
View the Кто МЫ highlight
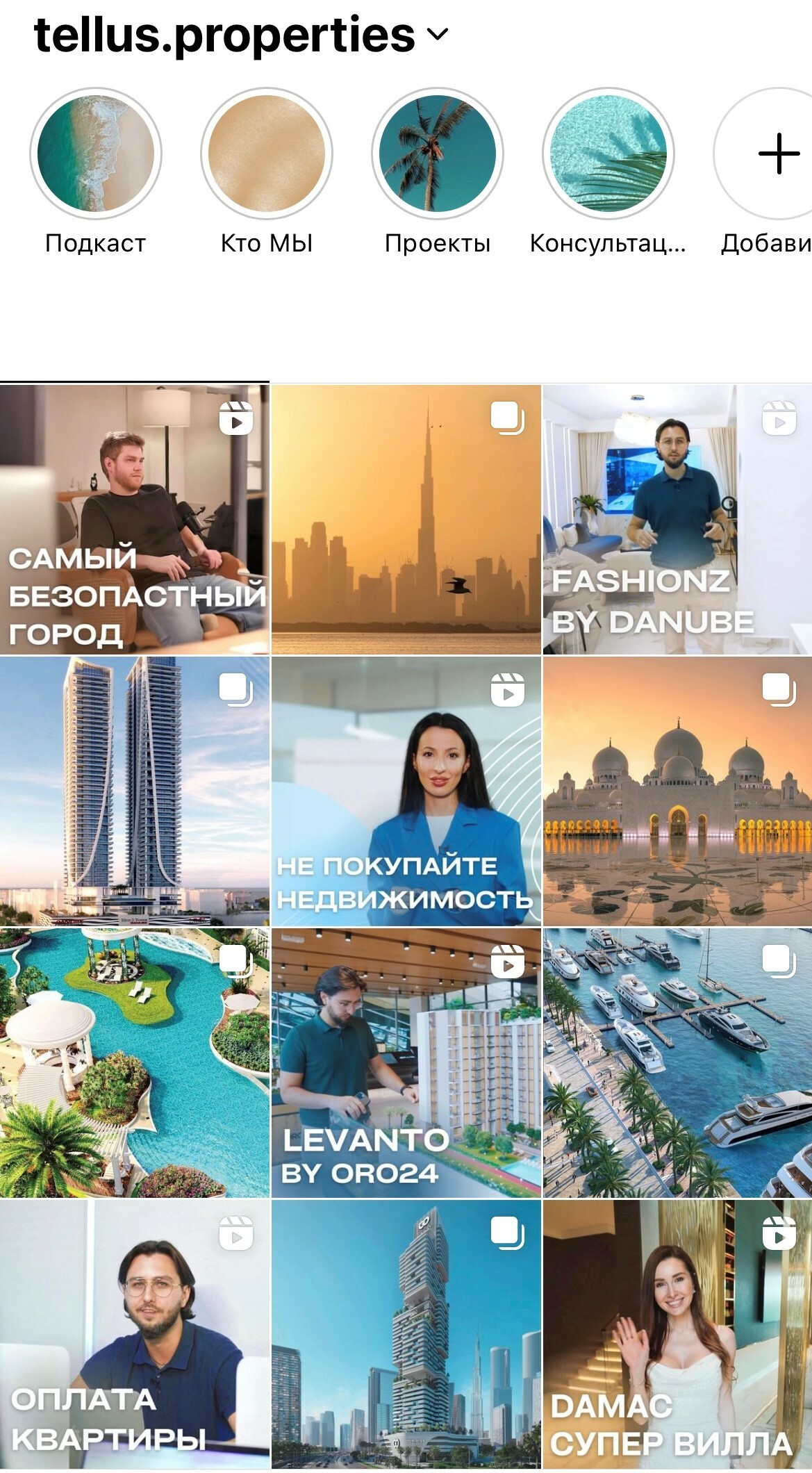point(267,153)
